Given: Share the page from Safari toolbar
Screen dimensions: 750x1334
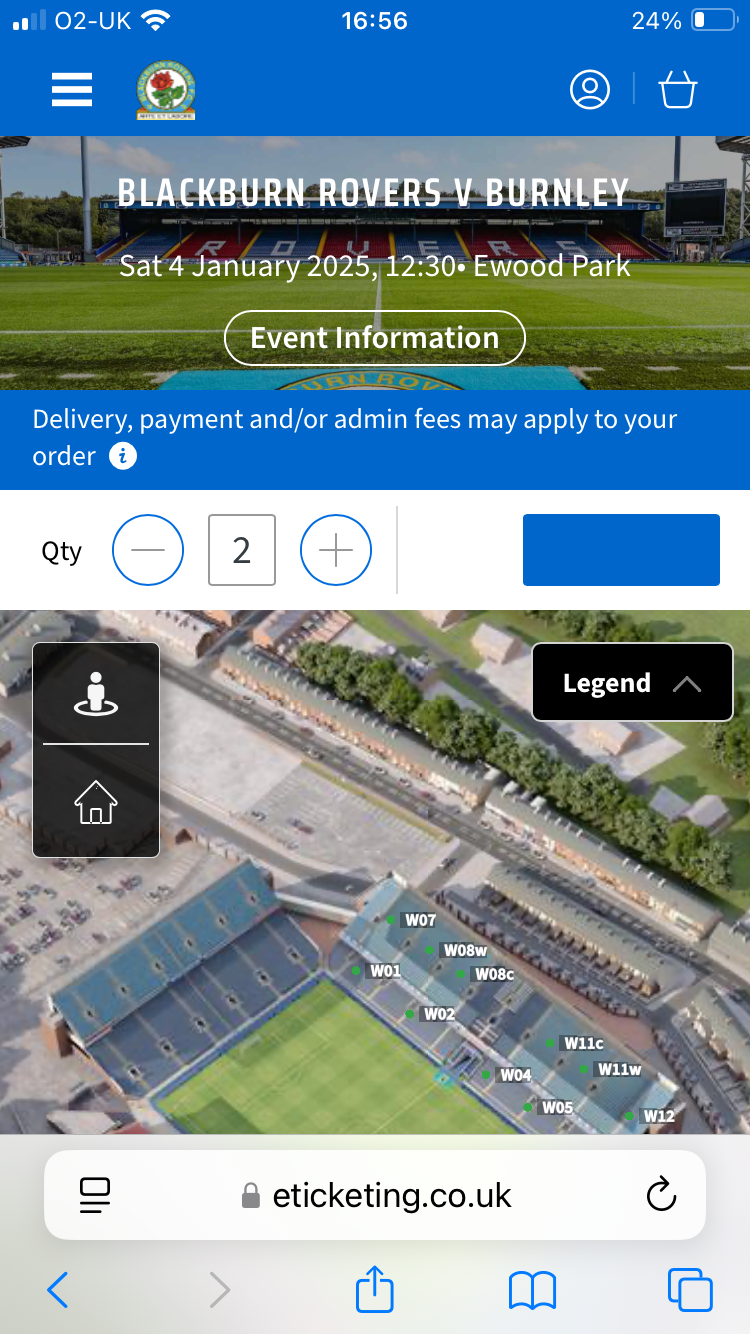Looking at the screenshot, I should pos(375,1289).
